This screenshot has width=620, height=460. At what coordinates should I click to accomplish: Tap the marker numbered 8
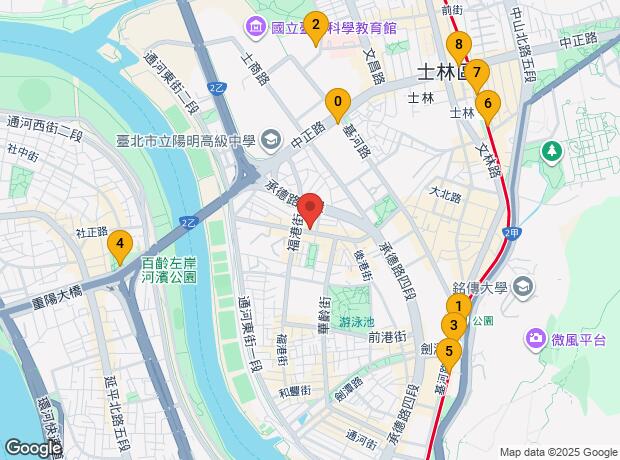459,45
